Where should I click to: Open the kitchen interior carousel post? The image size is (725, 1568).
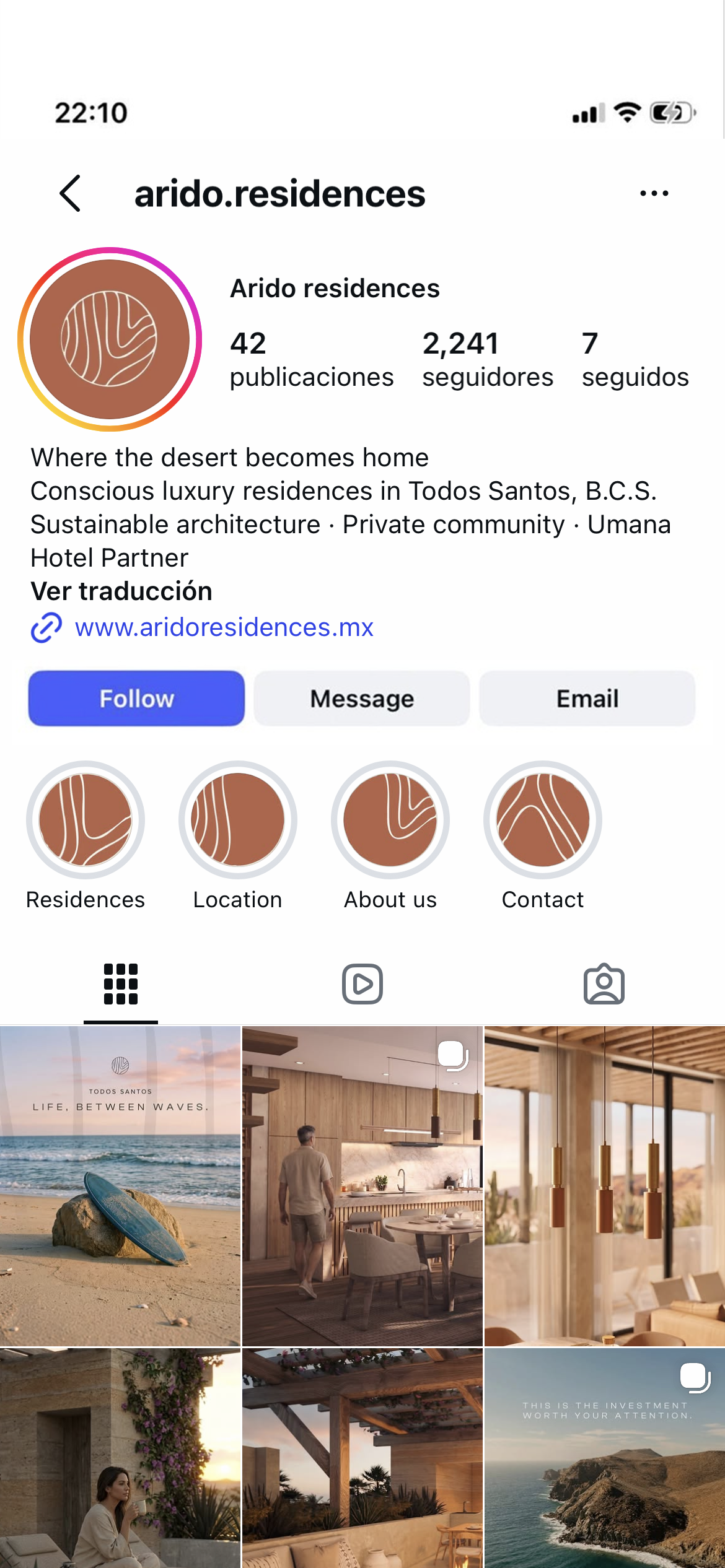(x=362, y=1186)
